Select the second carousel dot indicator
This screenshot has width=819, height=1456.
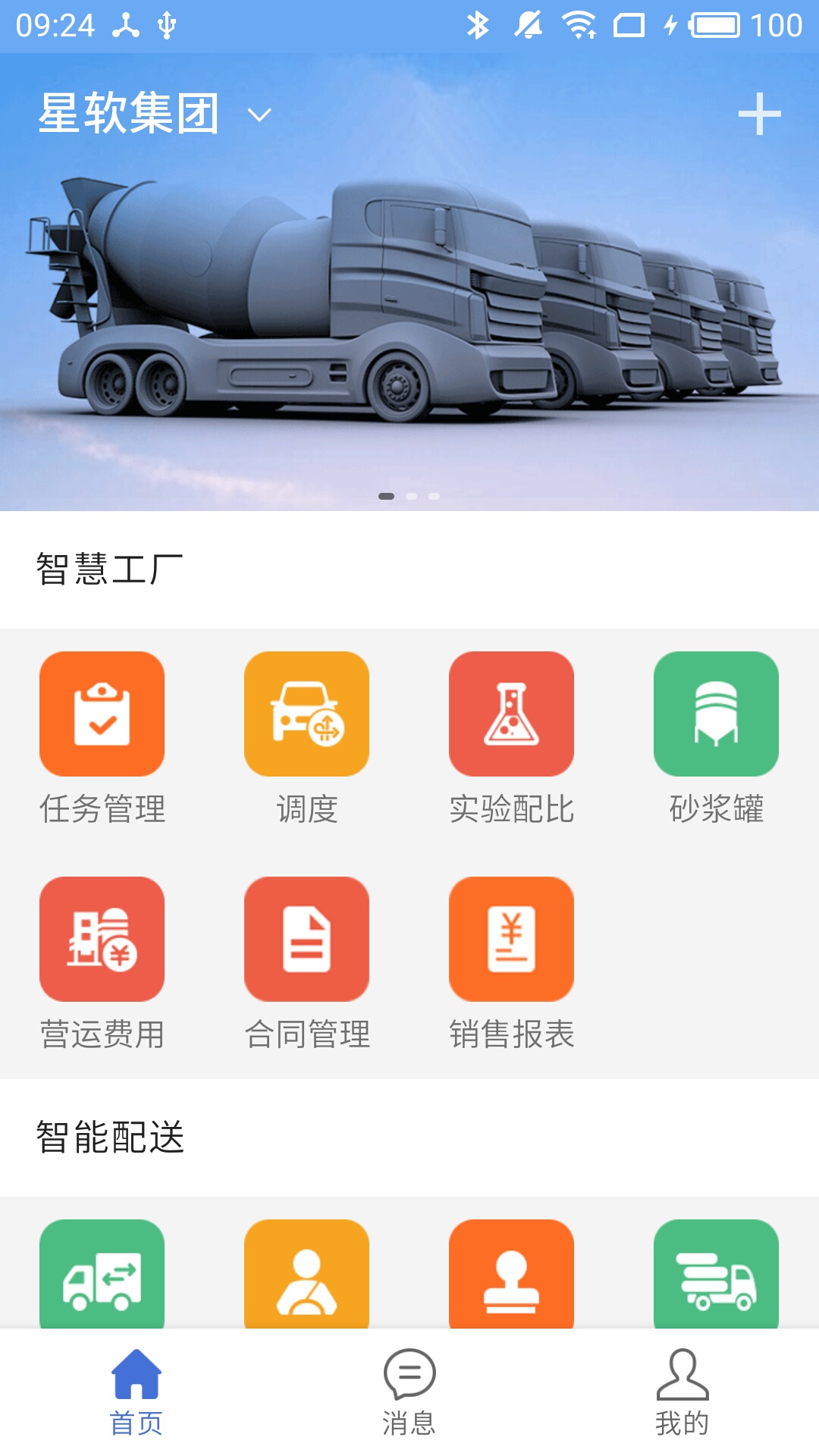tap(411, 495)
